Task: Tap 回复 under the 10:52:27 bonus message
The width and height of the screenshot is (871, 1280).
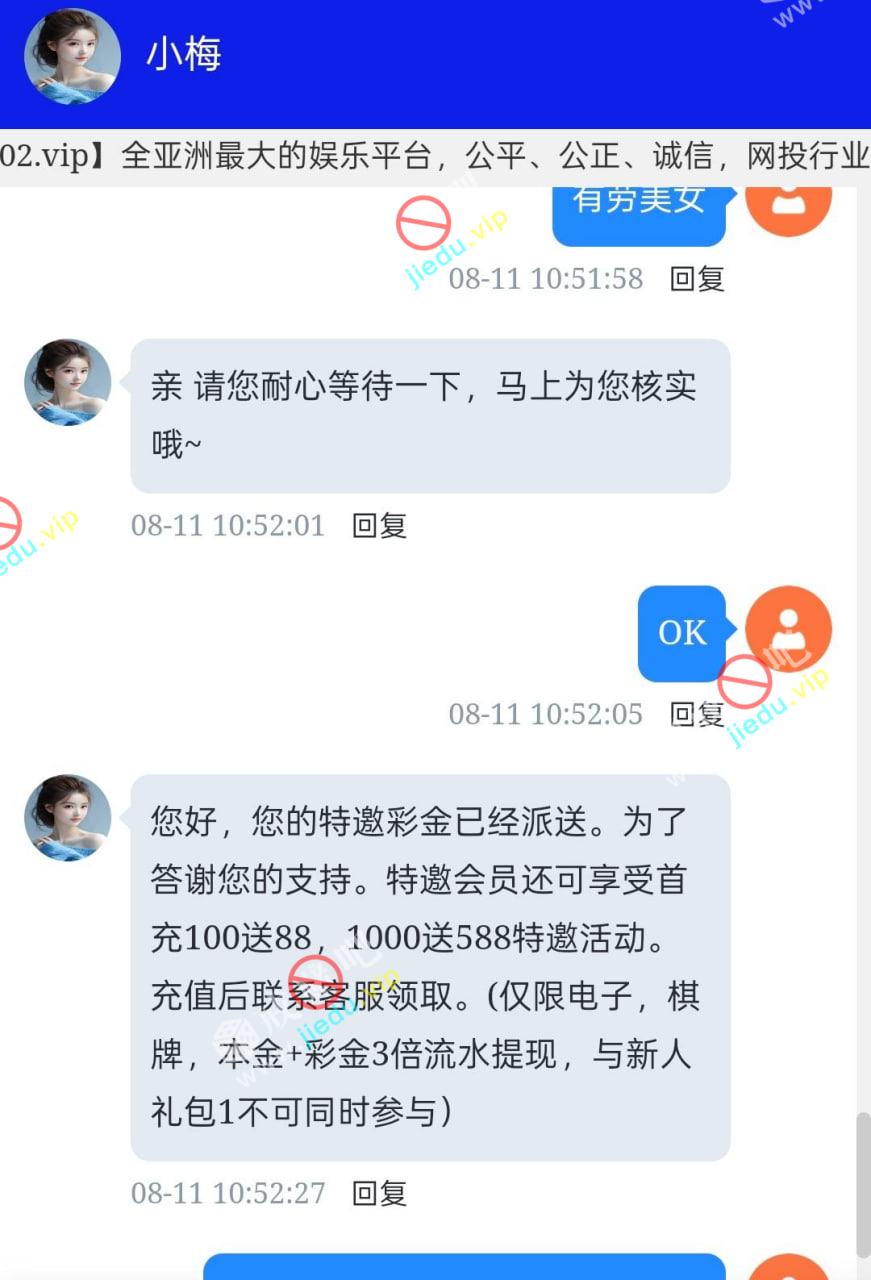Action: pos(379,1192)
